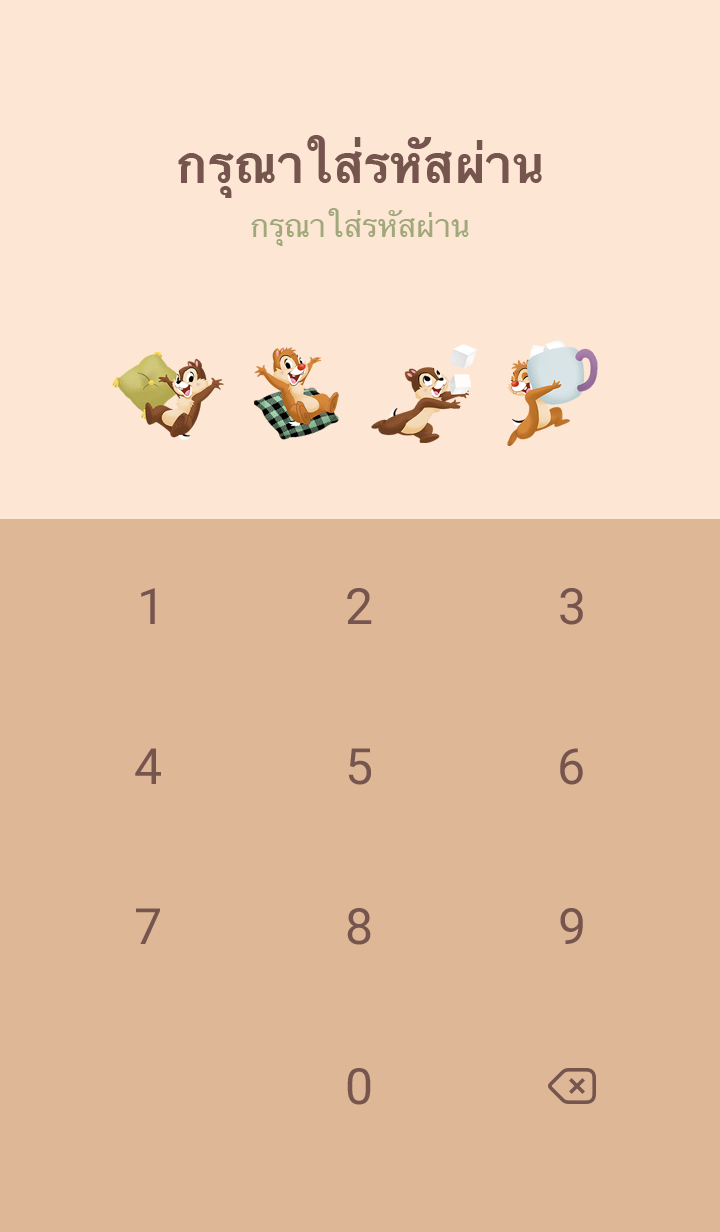Select digit 3 on the passcode pad
This screenshot has width=720, height=1232.
click(571, 607)
